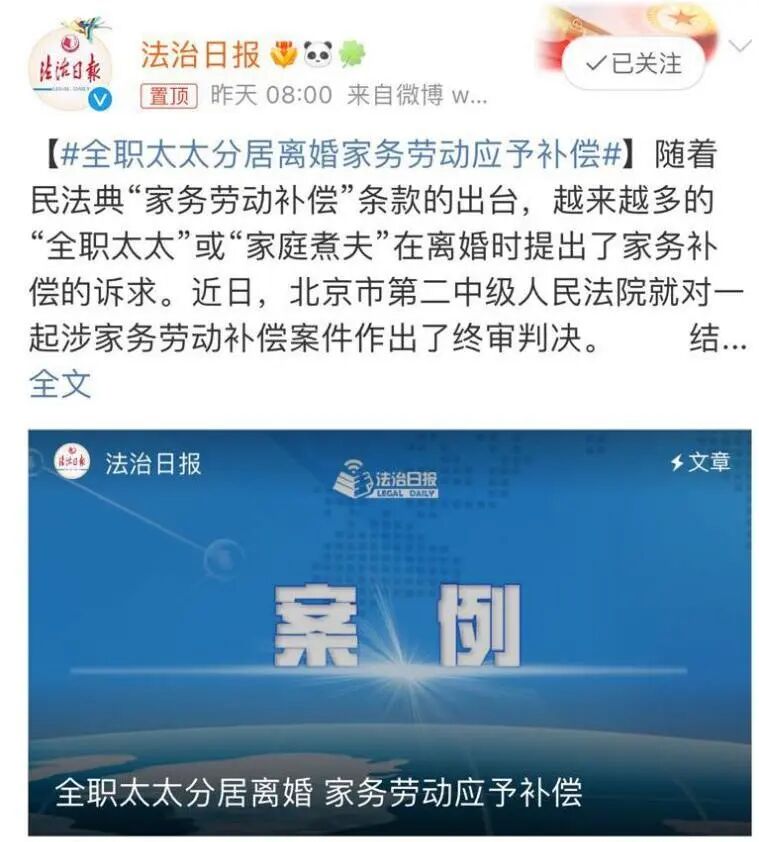This screenshot has width=759, height=842.
Task: Expand the post options chevron
Action: point(739,45)
